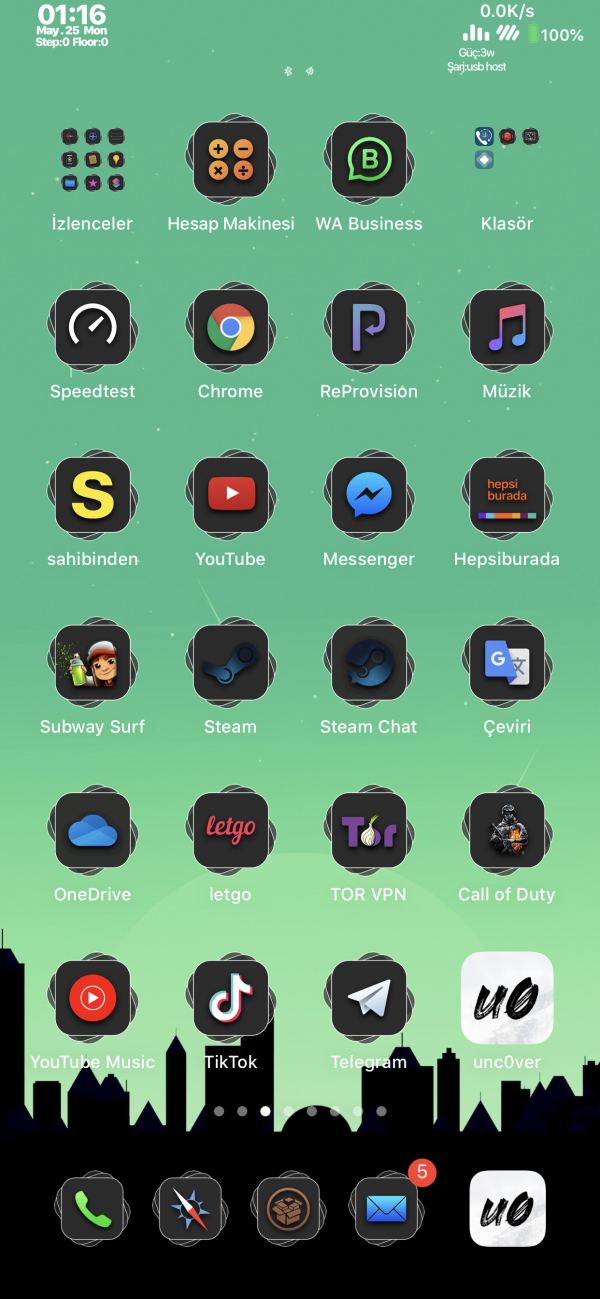Open sahibinden app
The width and height of the screenshot is (600, 1299).
(x=92, y=495)
